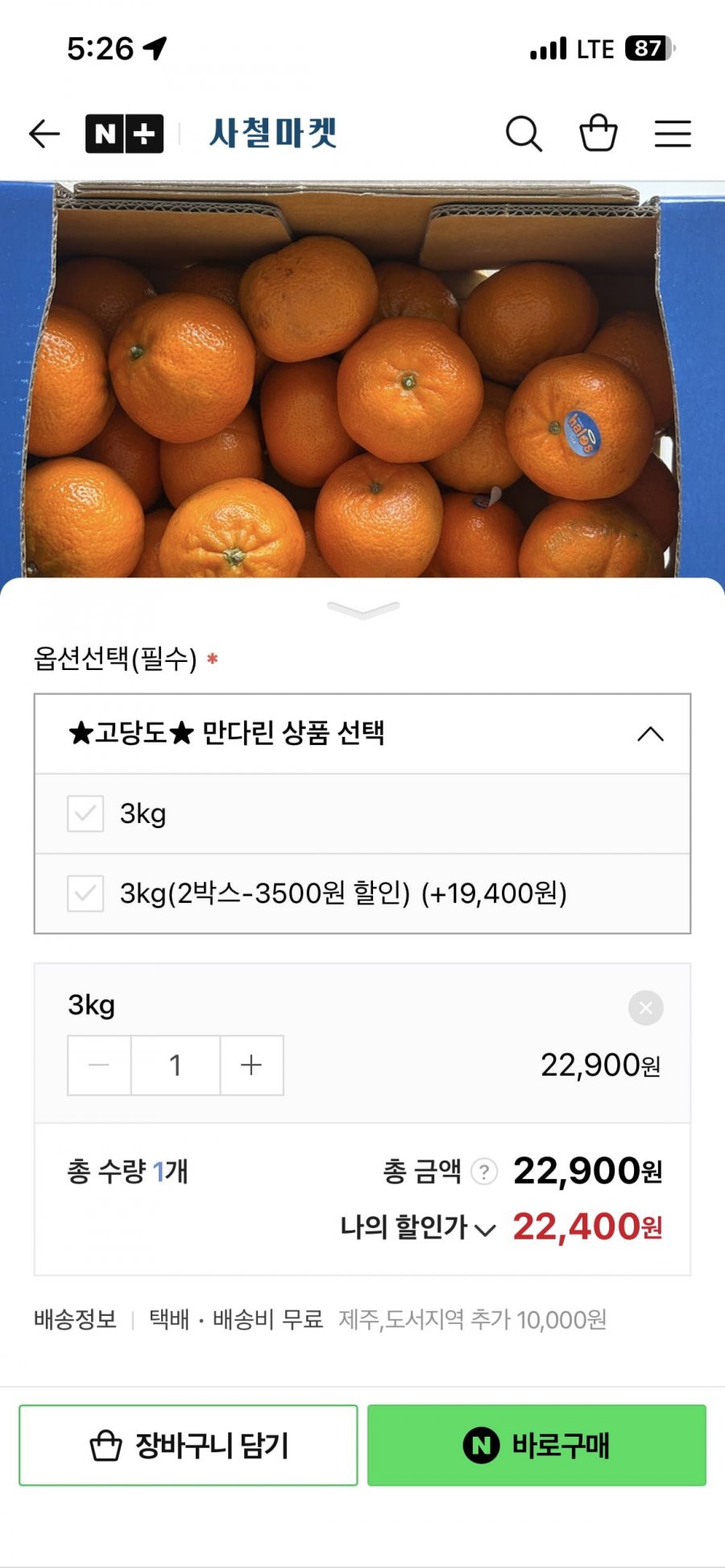This screenshot has width=725, height=1568.
Task: Add to cart with 장바구니 담기
Action: 188,1446
